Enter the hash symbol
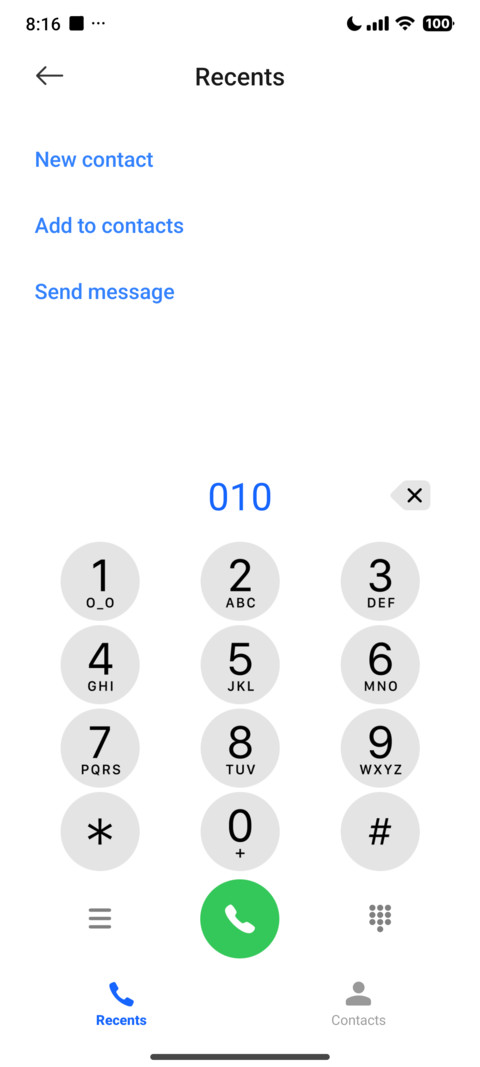The image size is (480, 1067). [380, 832]
